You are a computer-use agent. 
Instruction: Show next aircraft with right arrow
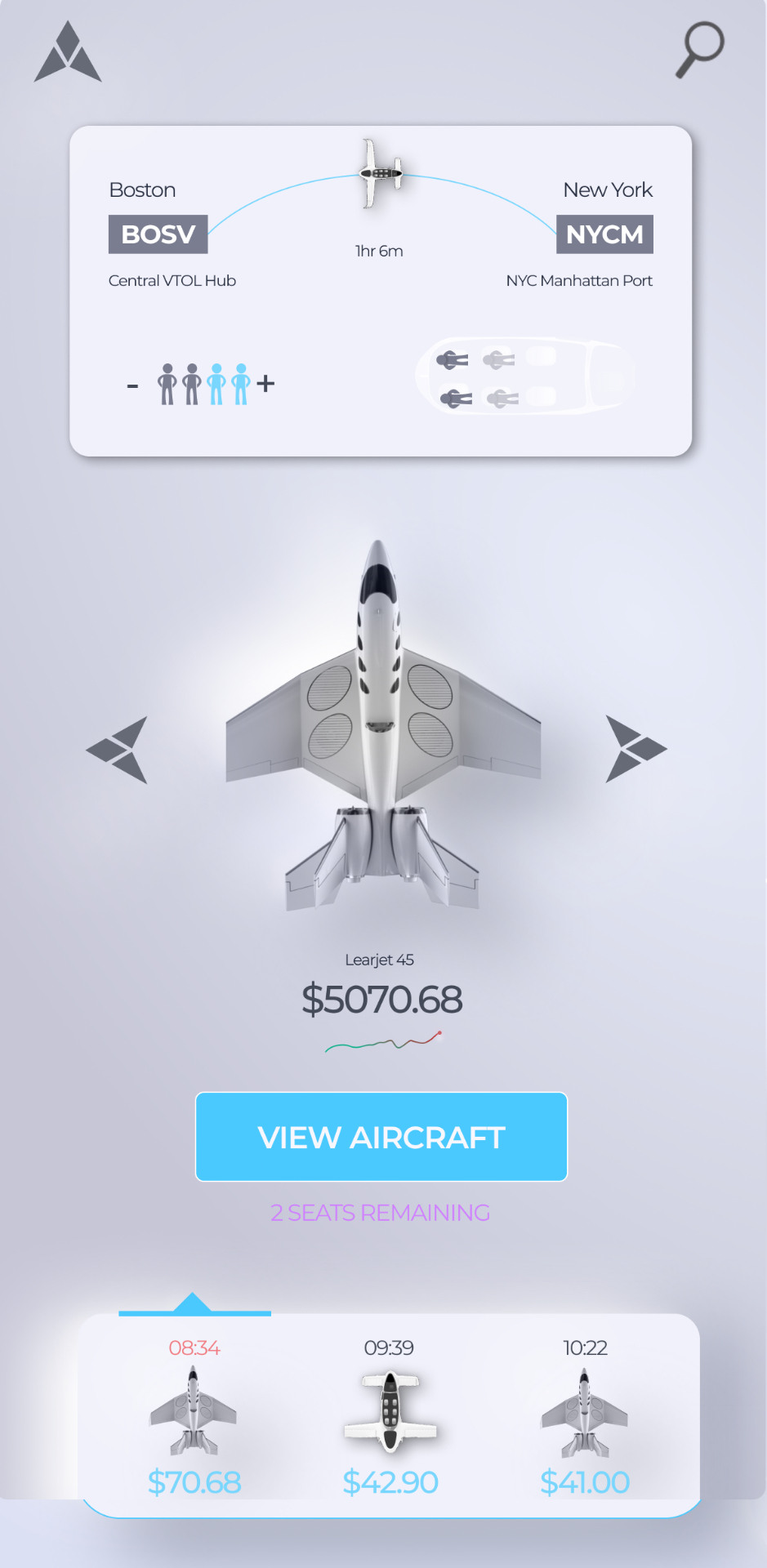[635, 749]
